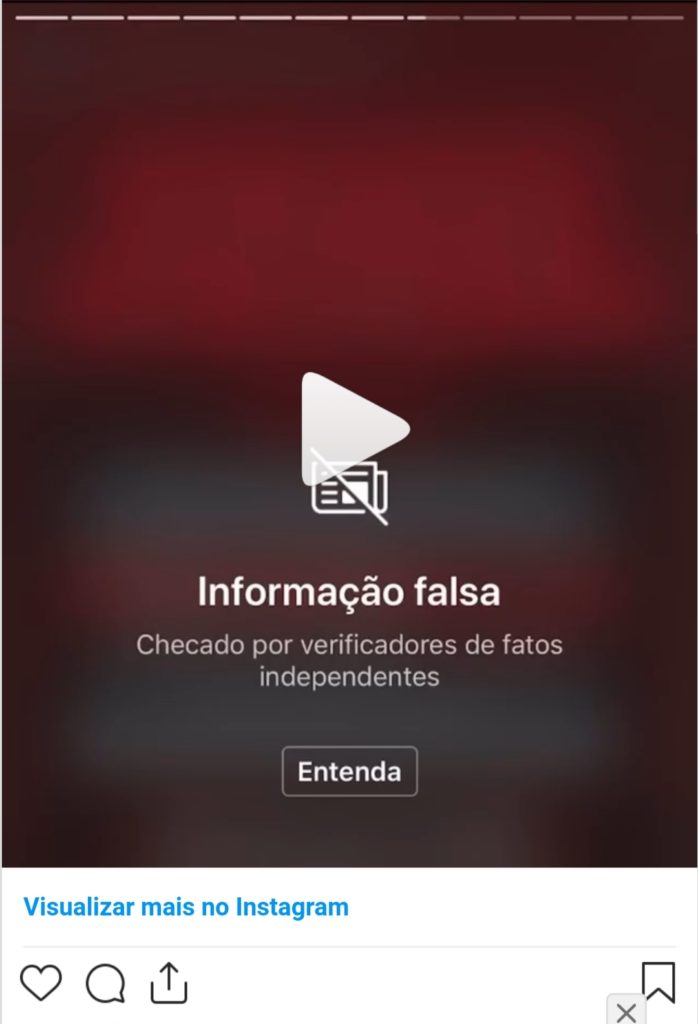The width and height of the screenshot is (698, 1024).
Task: Like this post with the heart
Action: (41, 983)
